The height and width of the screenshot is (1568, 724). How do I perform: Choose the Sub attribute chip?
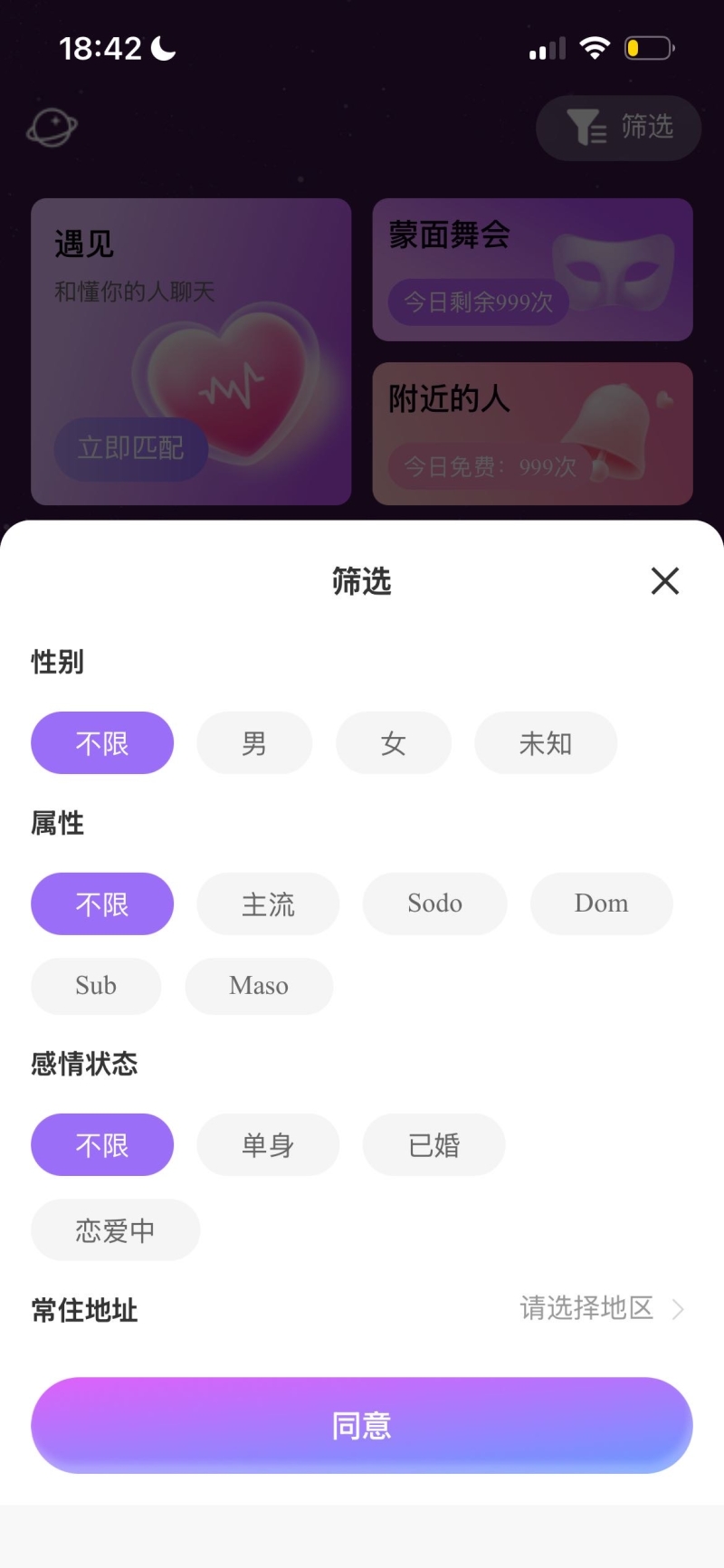click(x=96, y=986)
